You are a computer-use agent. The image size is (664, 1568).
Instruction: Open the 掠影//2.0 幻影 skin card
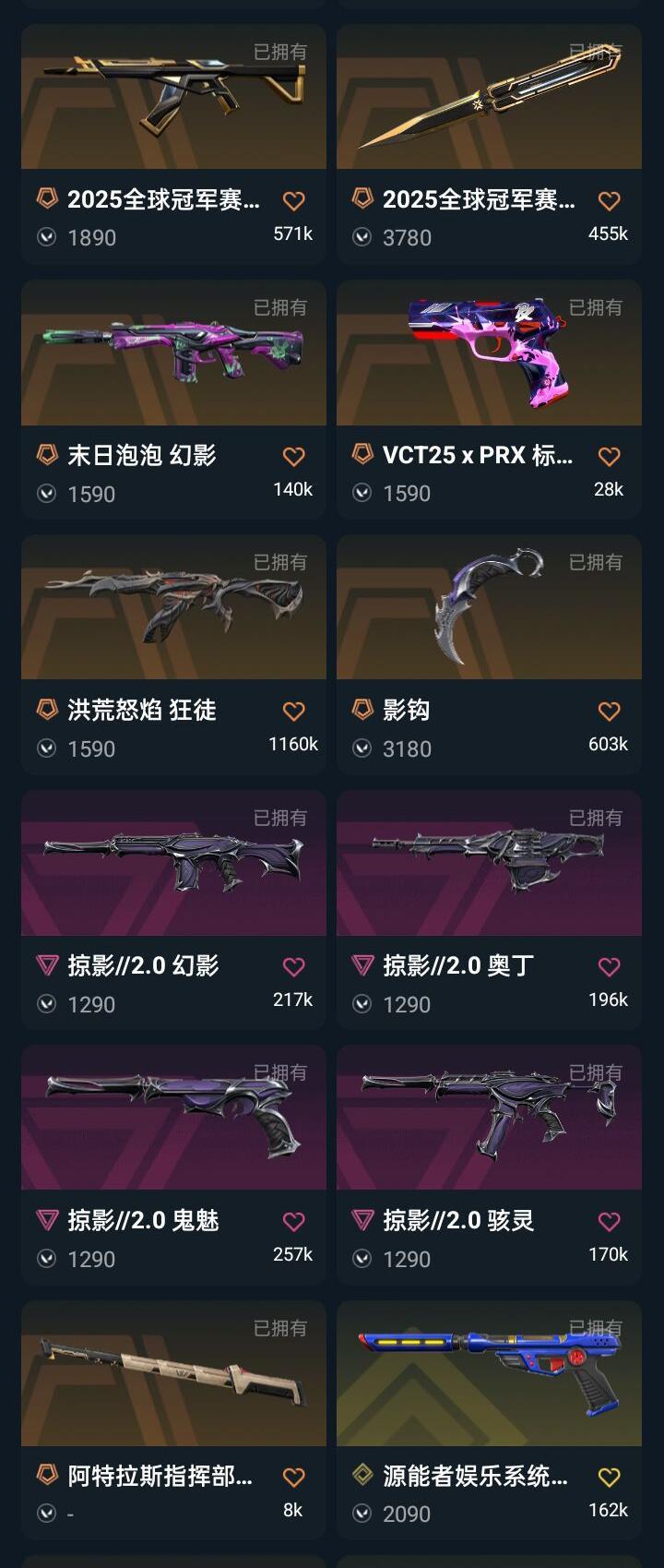(173, 910)
